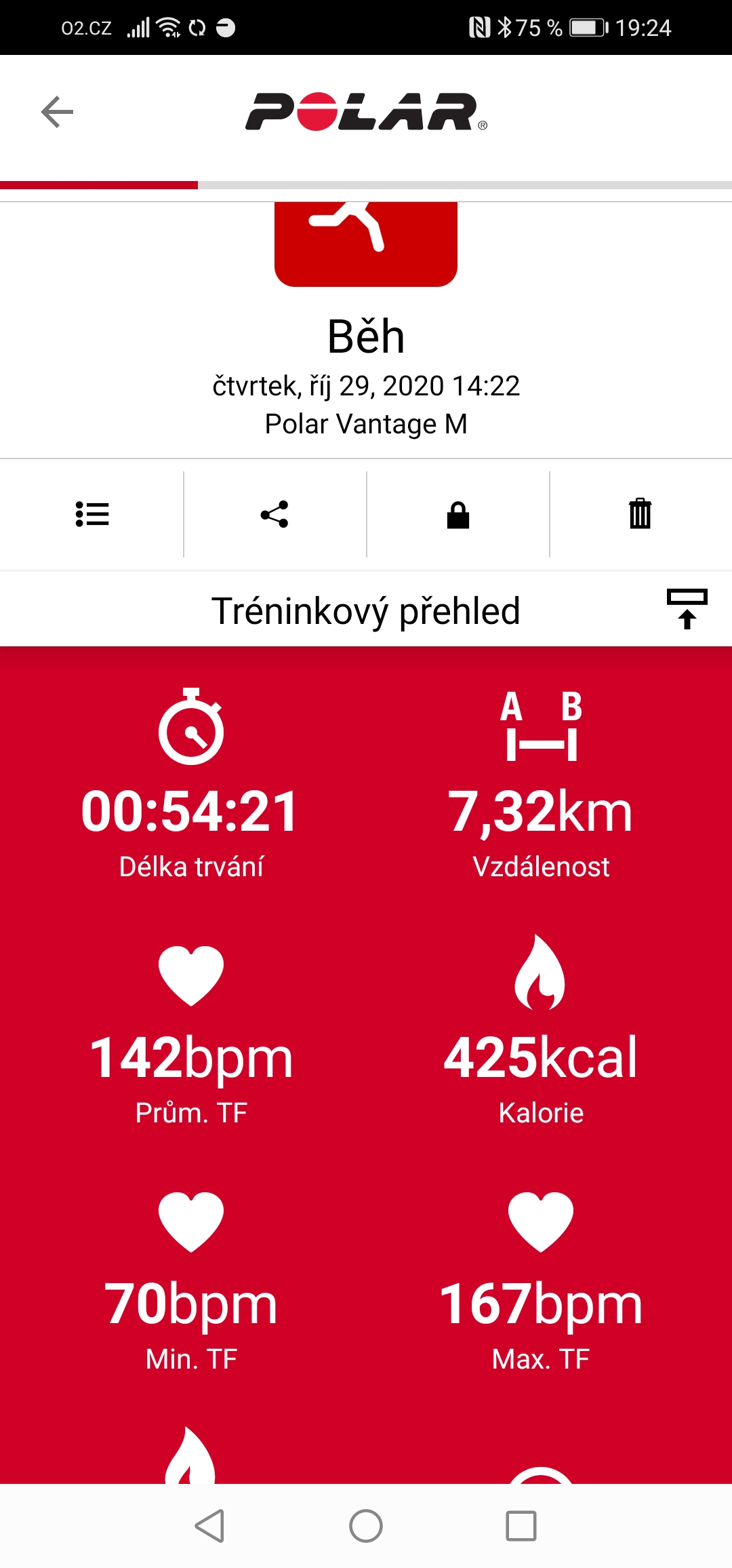Collapse the Tréninkový přehled section
This screenshot has width=732, height=1568.
687,609
